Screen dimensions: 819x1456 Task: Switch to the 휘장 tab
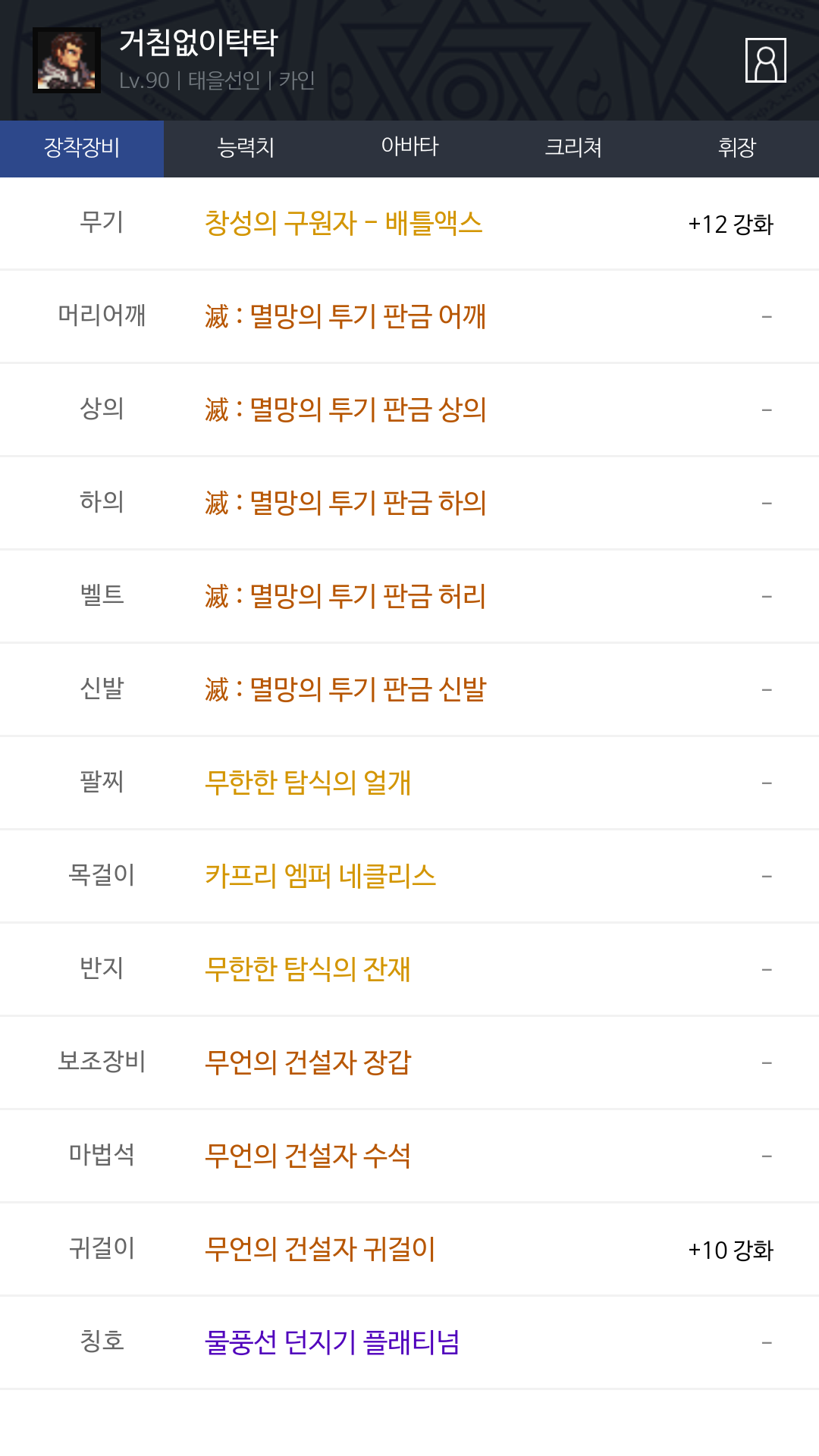[x=737, y=149]
